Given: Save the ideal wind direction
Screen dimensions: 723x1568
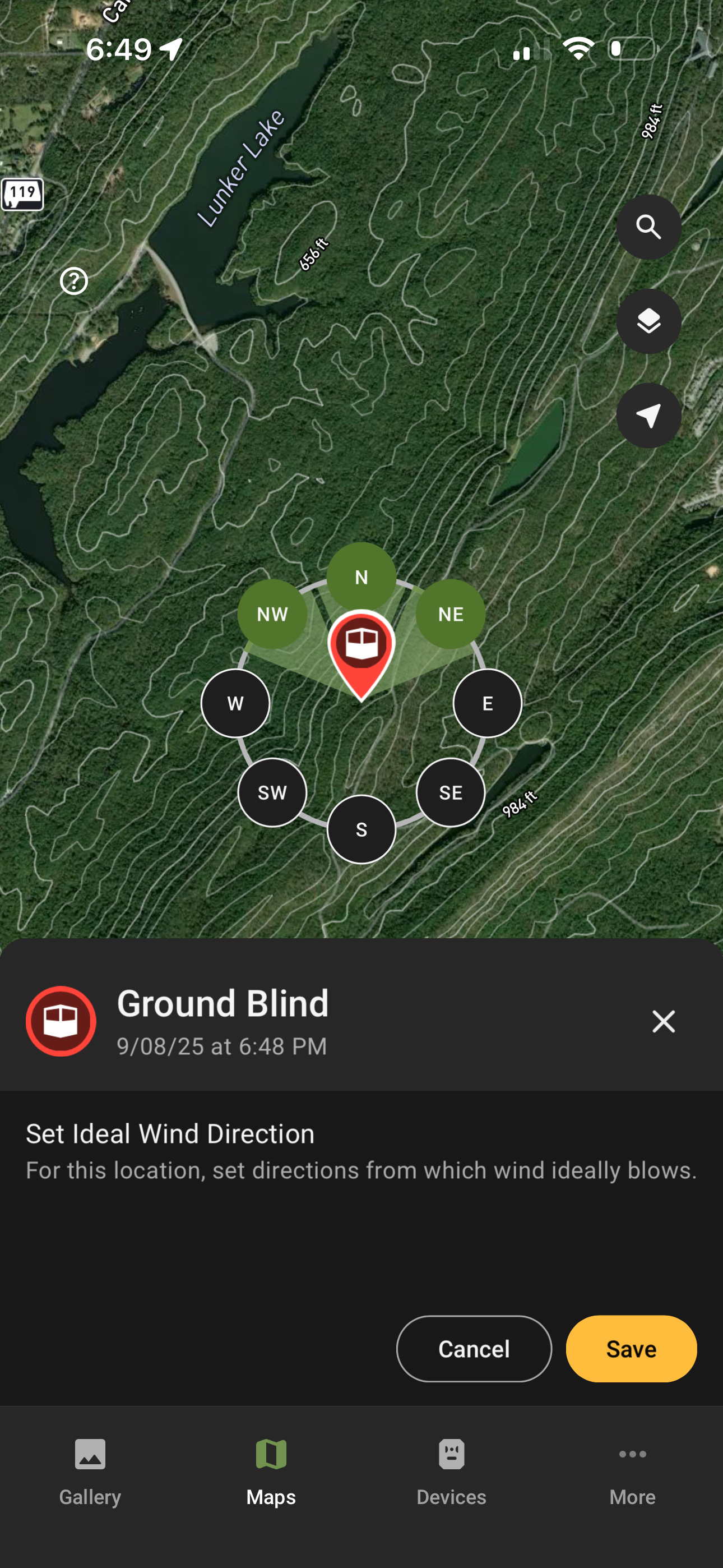Looking at the screenshot, I should (x=631, y=1348).
